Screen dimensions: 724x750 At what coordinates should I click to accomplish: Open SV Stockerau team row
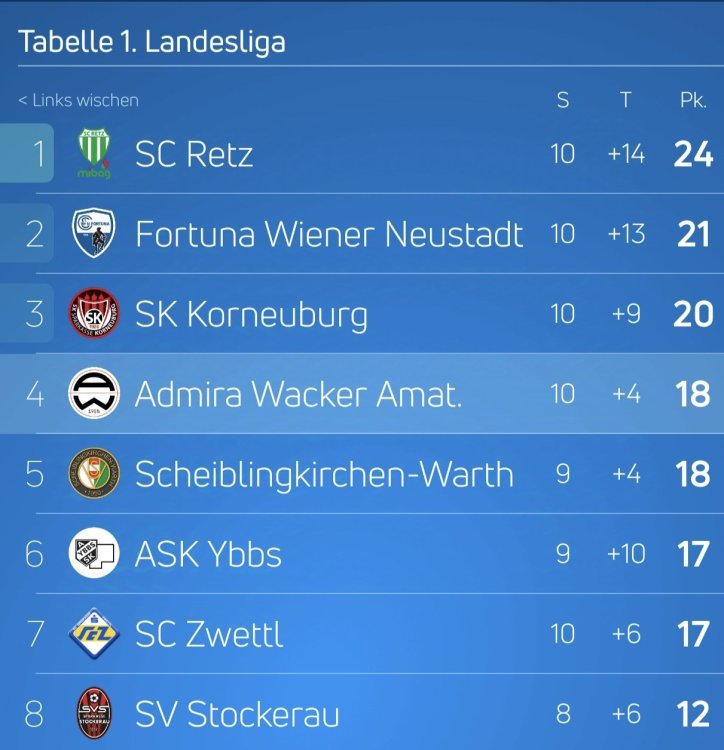click(237, 714)
